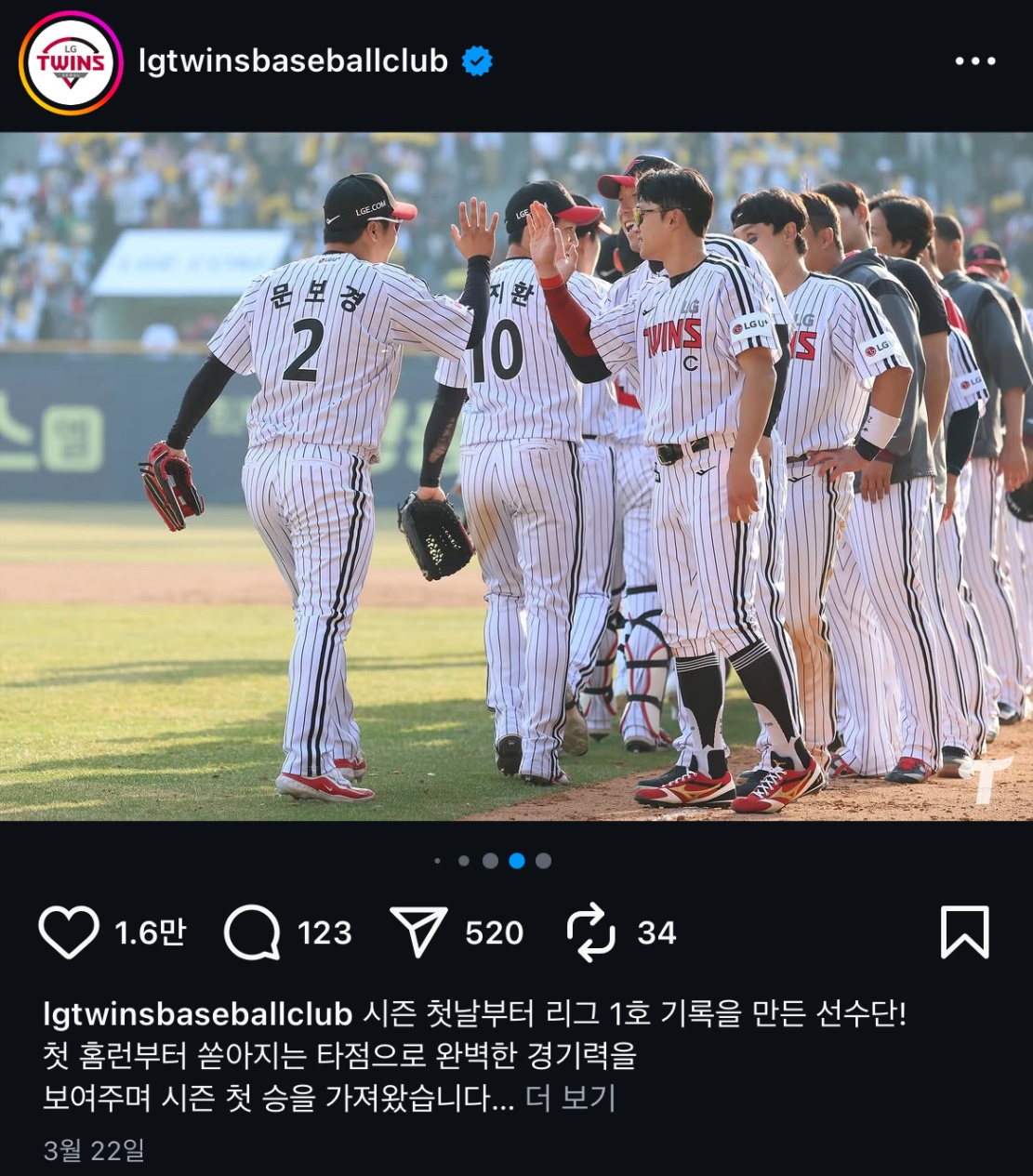Screen dimensions: 1033x1176
Task: Open lgtwinsbaseballclub profile from the header username
Action: click(x=293, y=61)
